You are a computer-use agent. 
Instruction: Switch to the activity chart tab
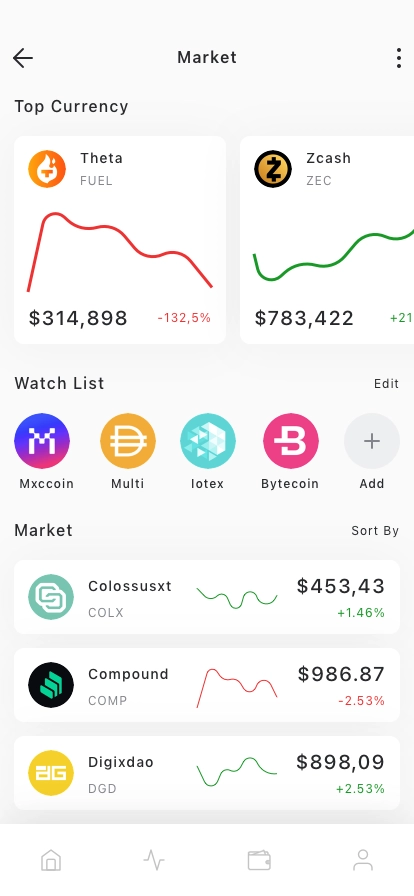click(x=154, y=860)
